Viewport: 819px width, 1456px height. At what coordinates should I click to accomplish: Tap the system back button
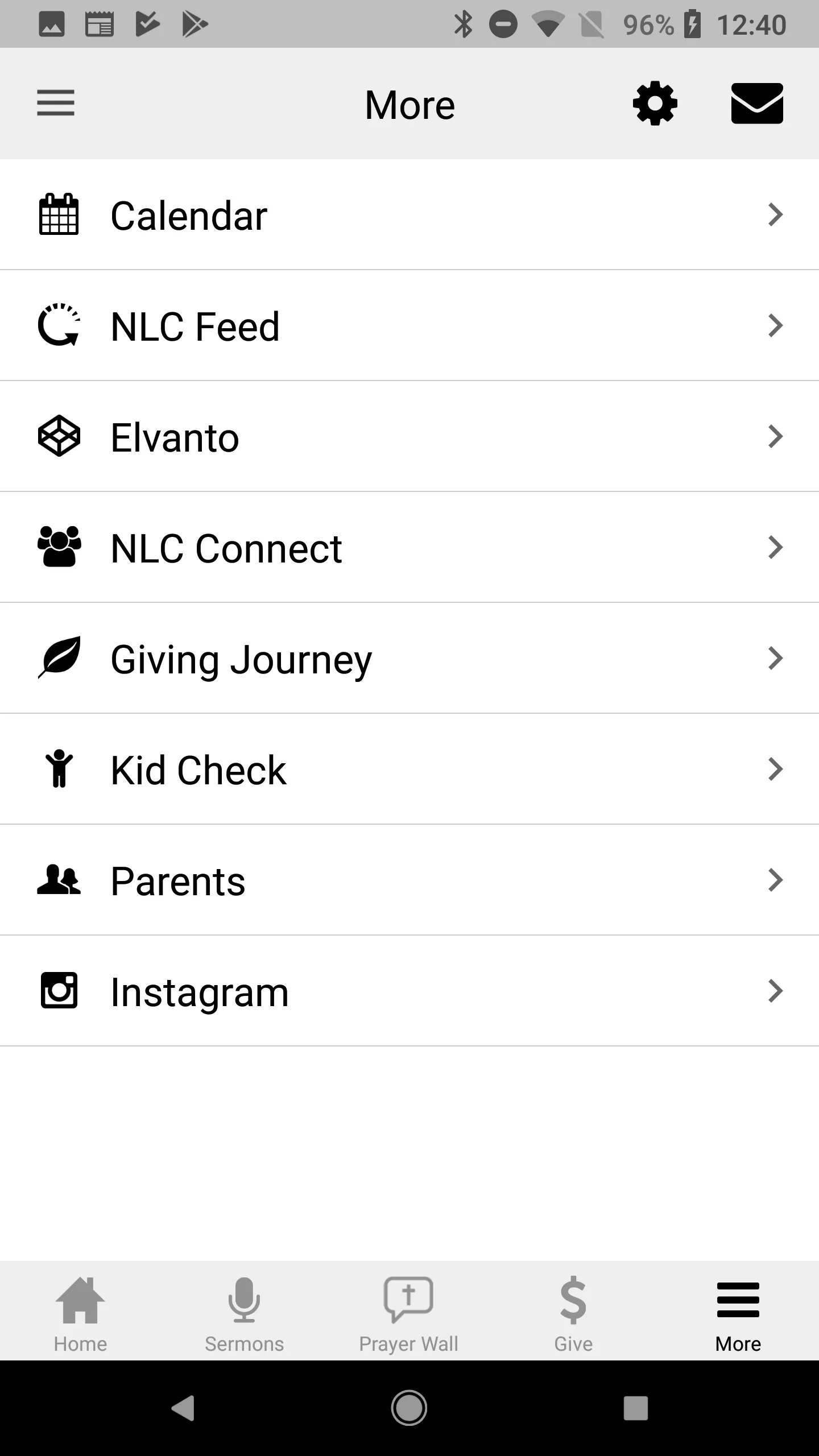click(183, 1408)
